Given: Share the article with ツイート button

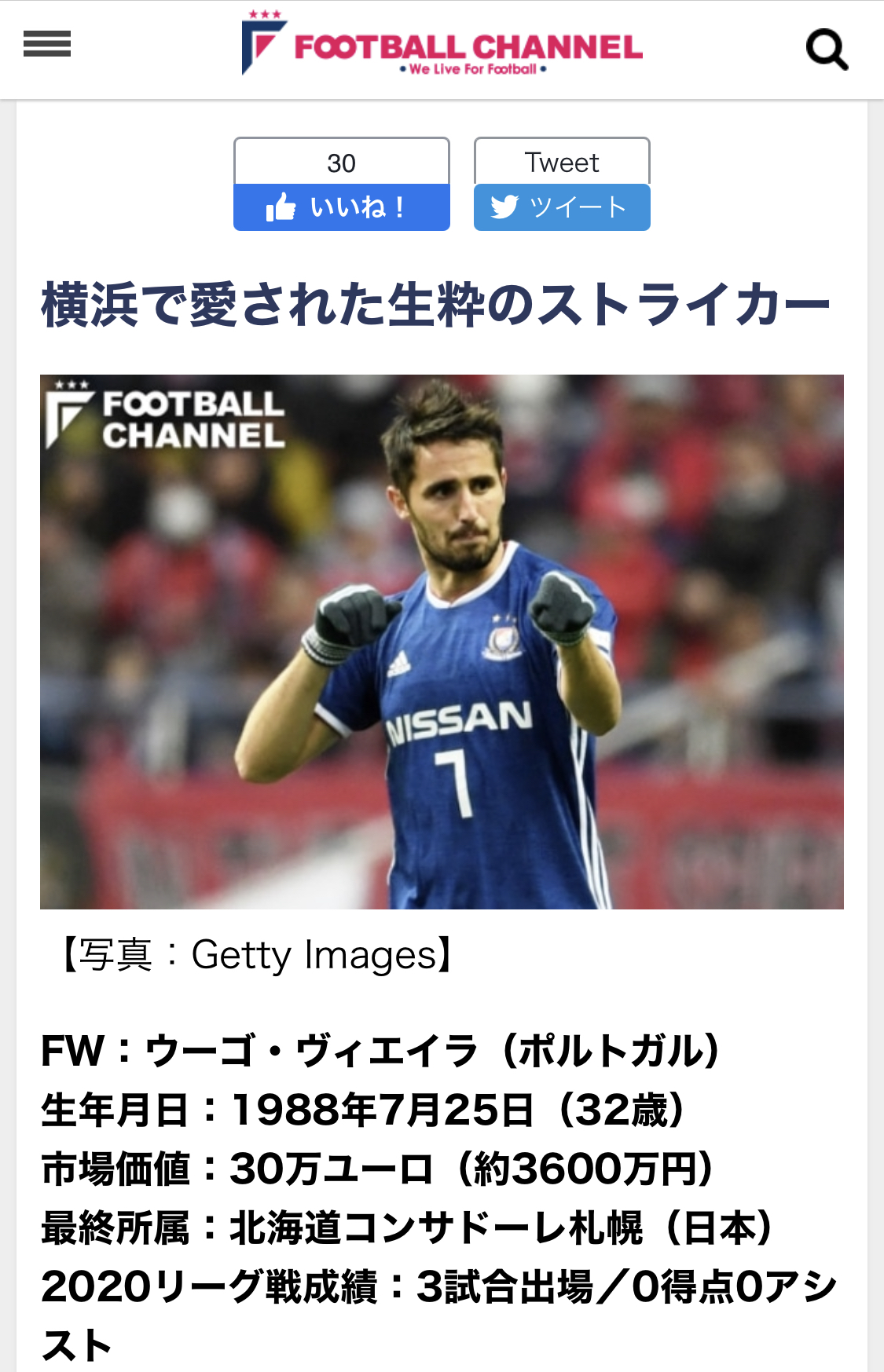Looking at the screenshot, I should (x=561, y=207).
